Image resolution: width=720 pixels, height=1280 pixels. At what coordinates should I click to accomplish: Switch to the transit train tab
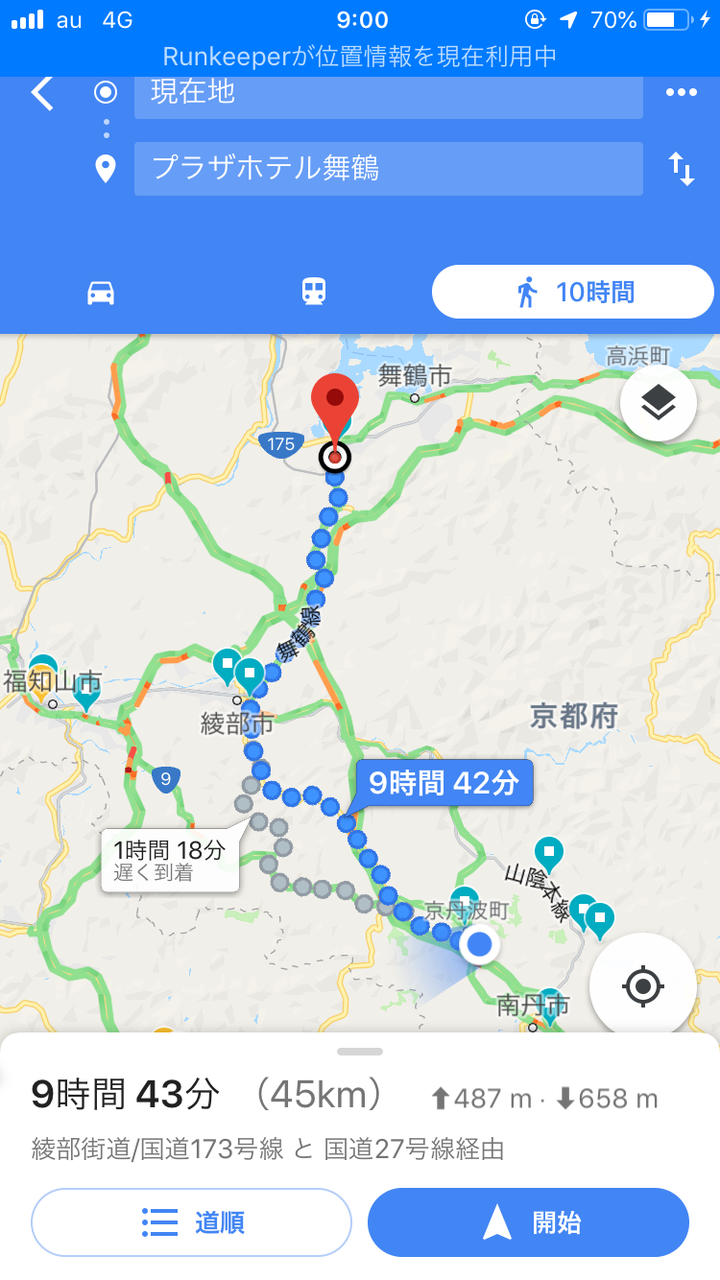[314, 292]
